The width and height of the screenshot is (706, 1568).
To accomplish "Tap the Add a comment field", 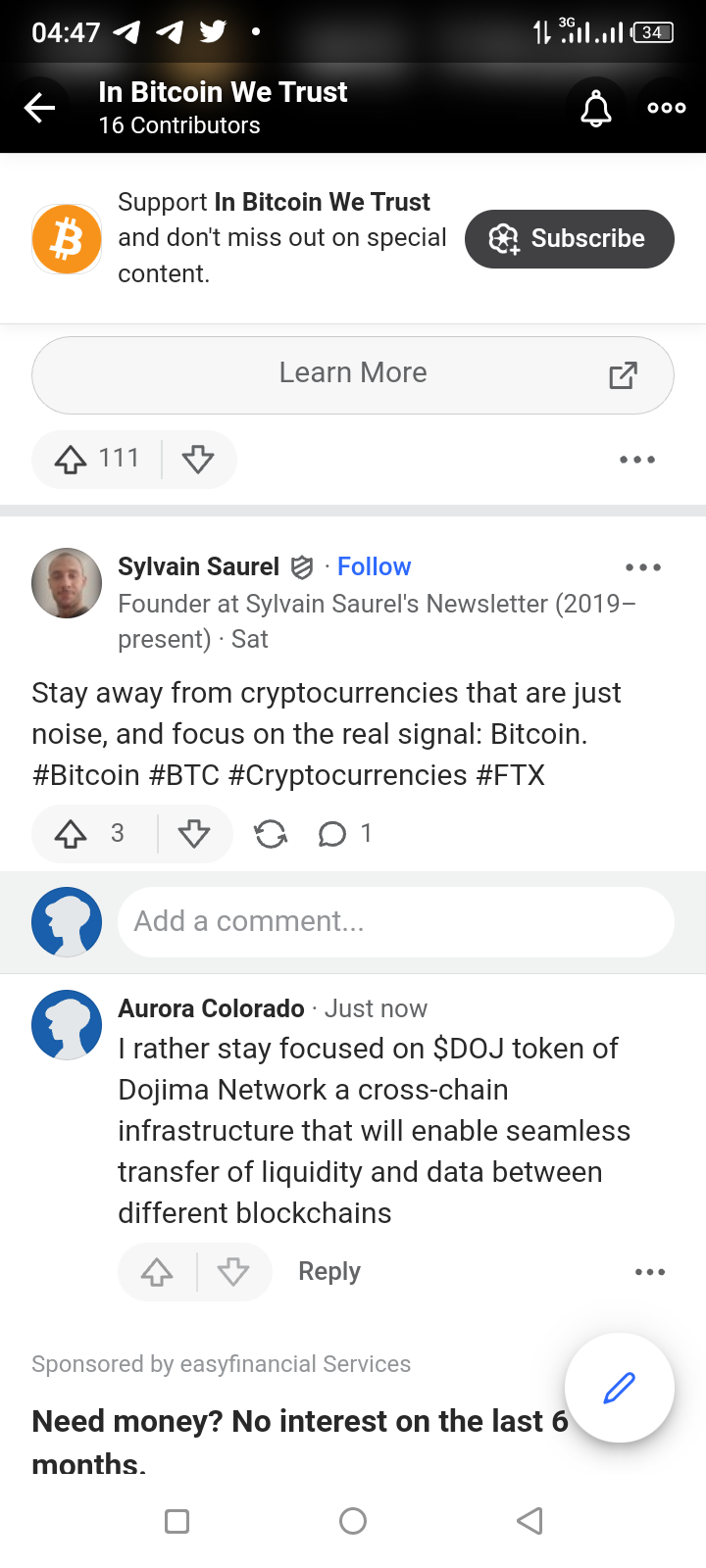I will tap(396, 922).
